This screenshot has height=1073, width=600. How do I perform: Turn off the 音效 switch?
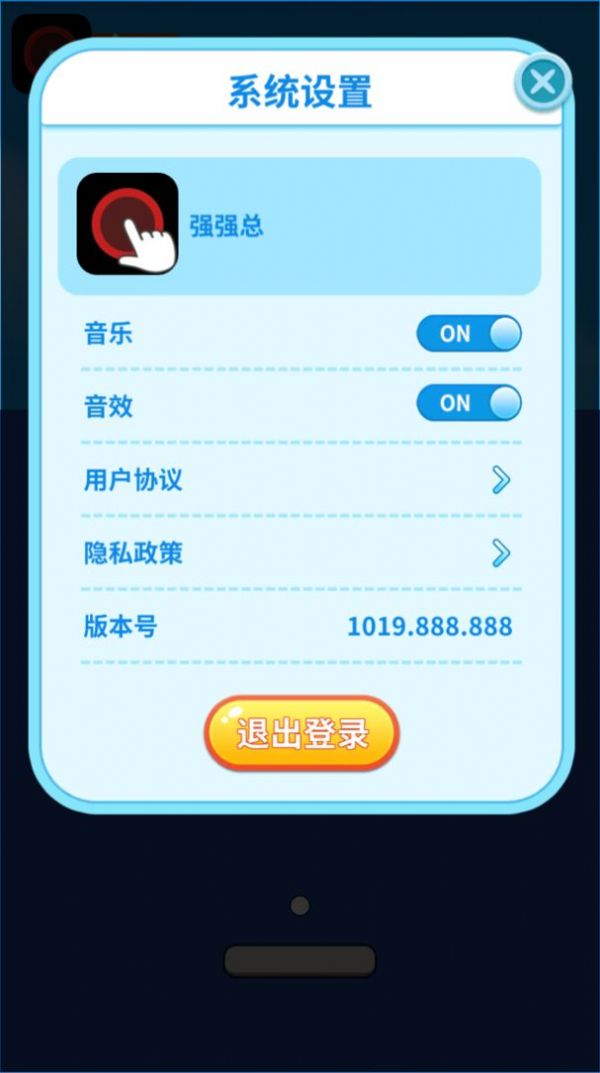click(x=468, y=404)
